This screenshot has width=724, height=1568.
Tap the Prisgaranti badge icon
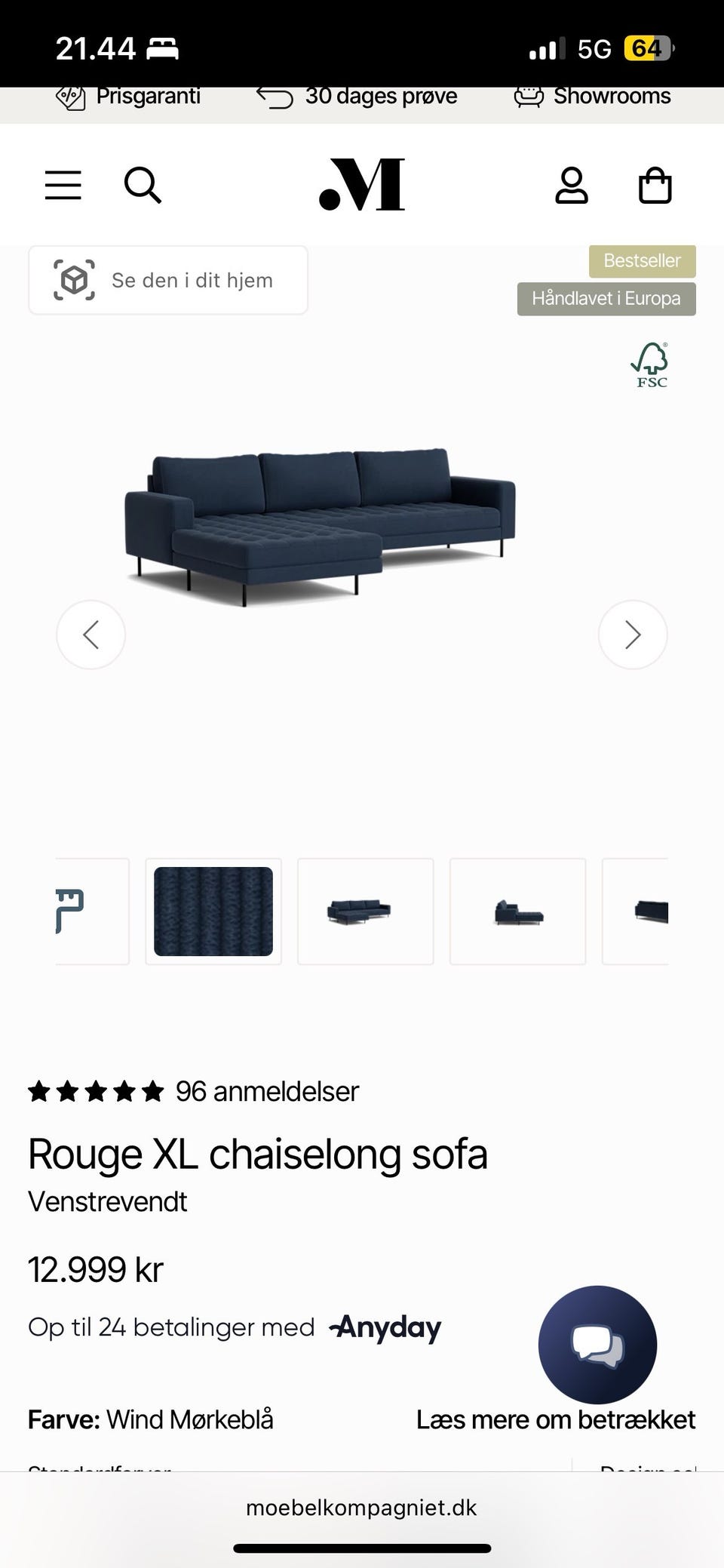tap(72, 96)
